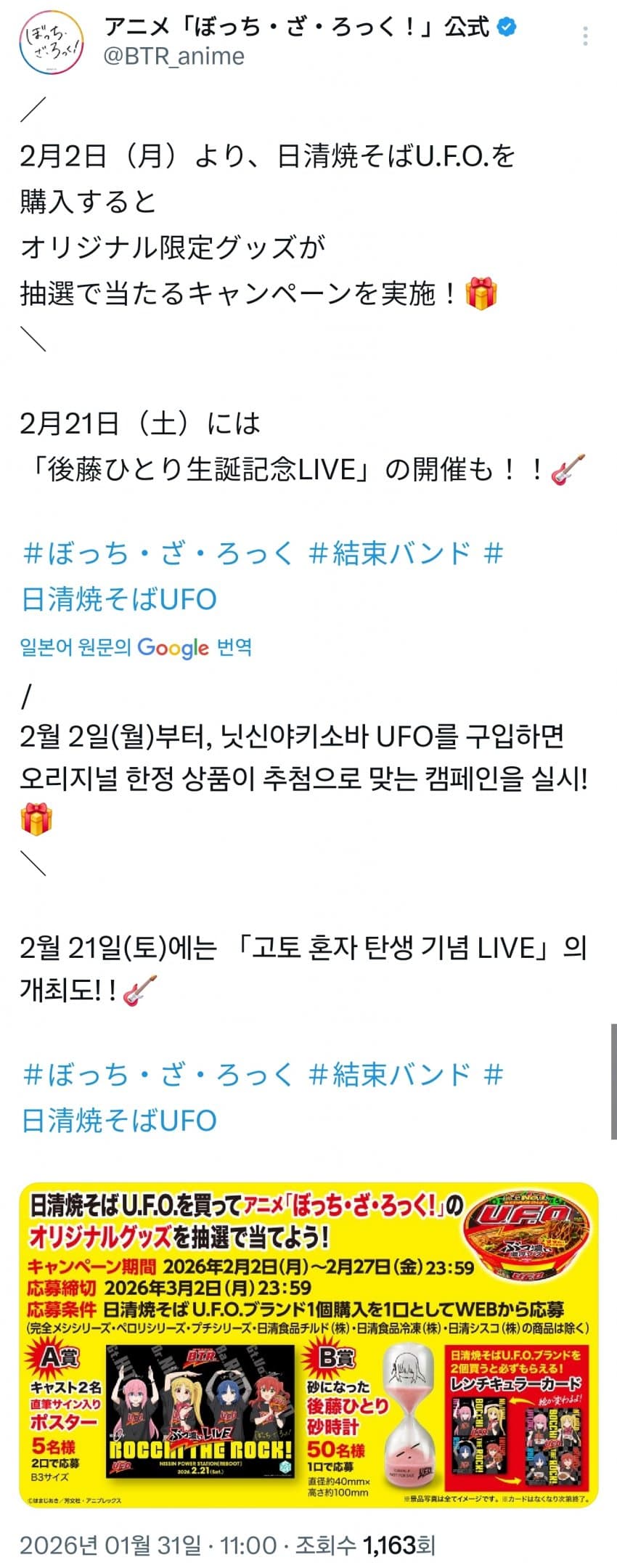Screen dimensions: 617x1568
Task: Open the #結束バンド hashtag under the translation
Action: pyautogui.click(x=390, y=1074)
